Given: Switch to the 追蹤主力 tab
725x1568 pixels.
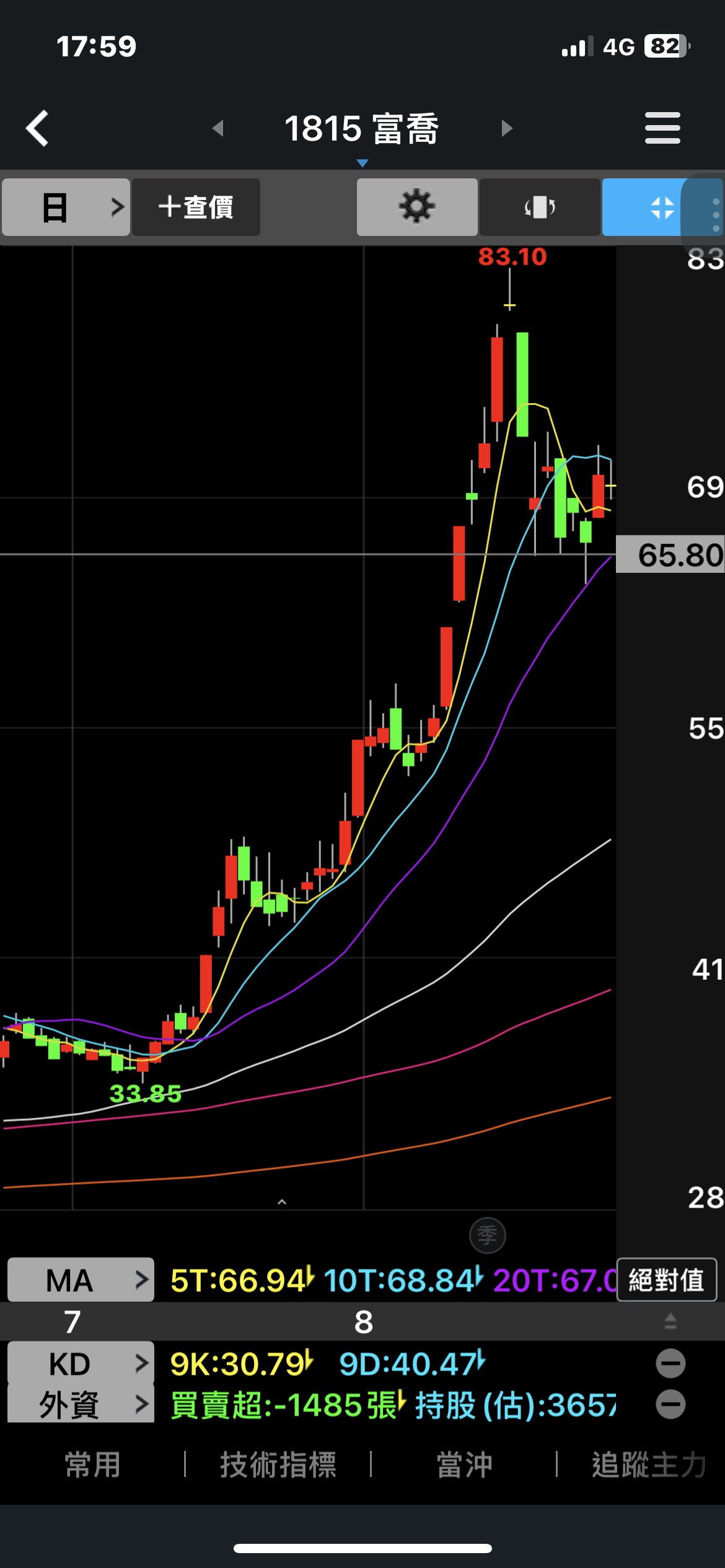Looking at the screenshot, I should coord(648,1465).
